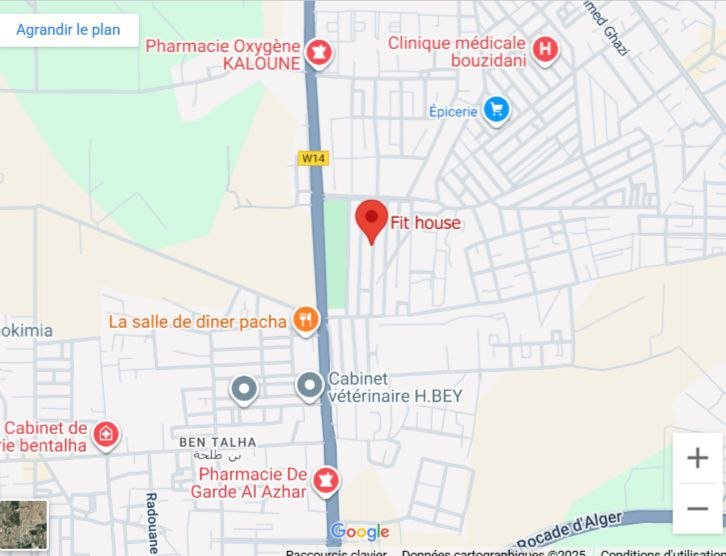Zoom out with the minus button
This screenshot has width=726, height=556.
697,509
